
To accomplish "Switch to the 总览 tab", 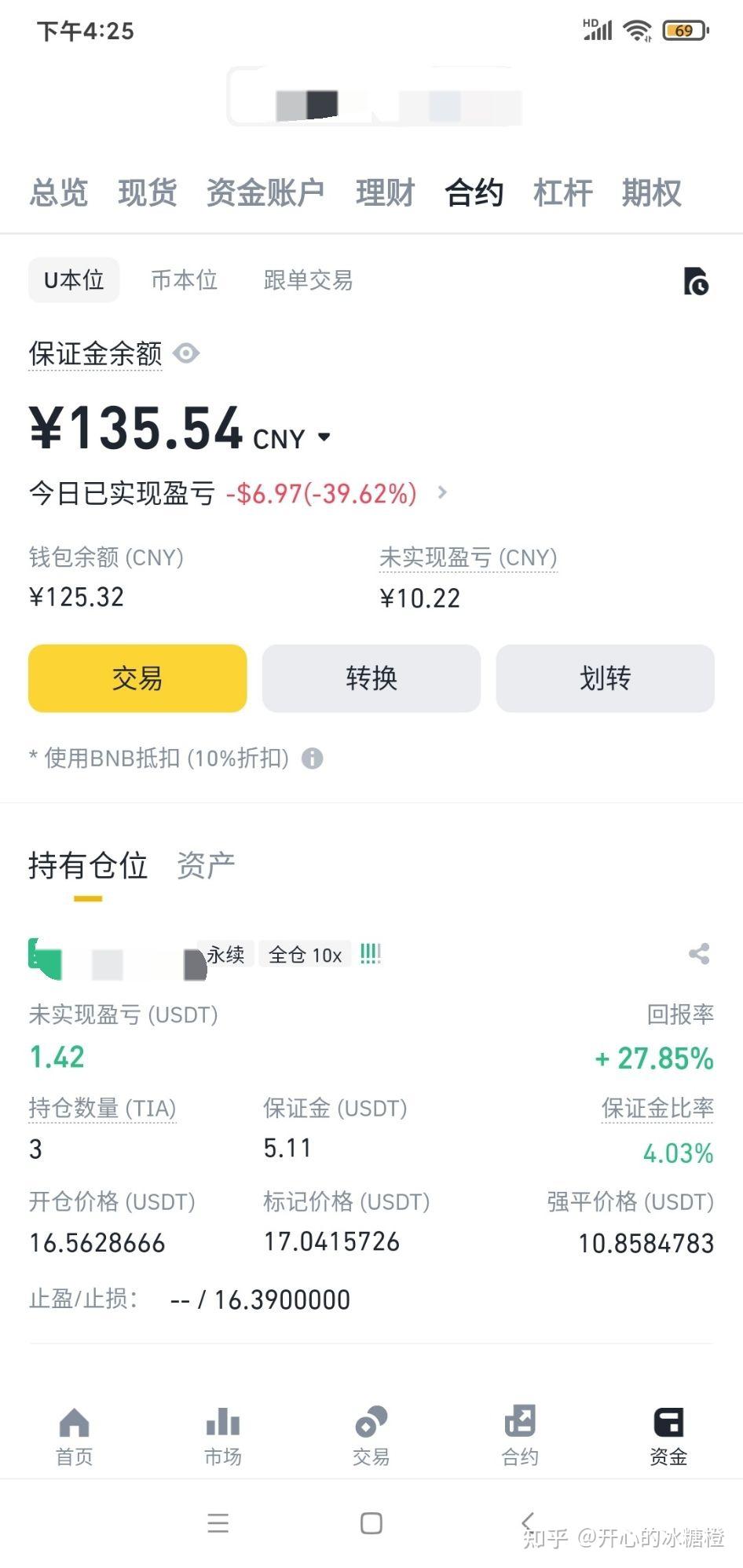I will (59, 192).
